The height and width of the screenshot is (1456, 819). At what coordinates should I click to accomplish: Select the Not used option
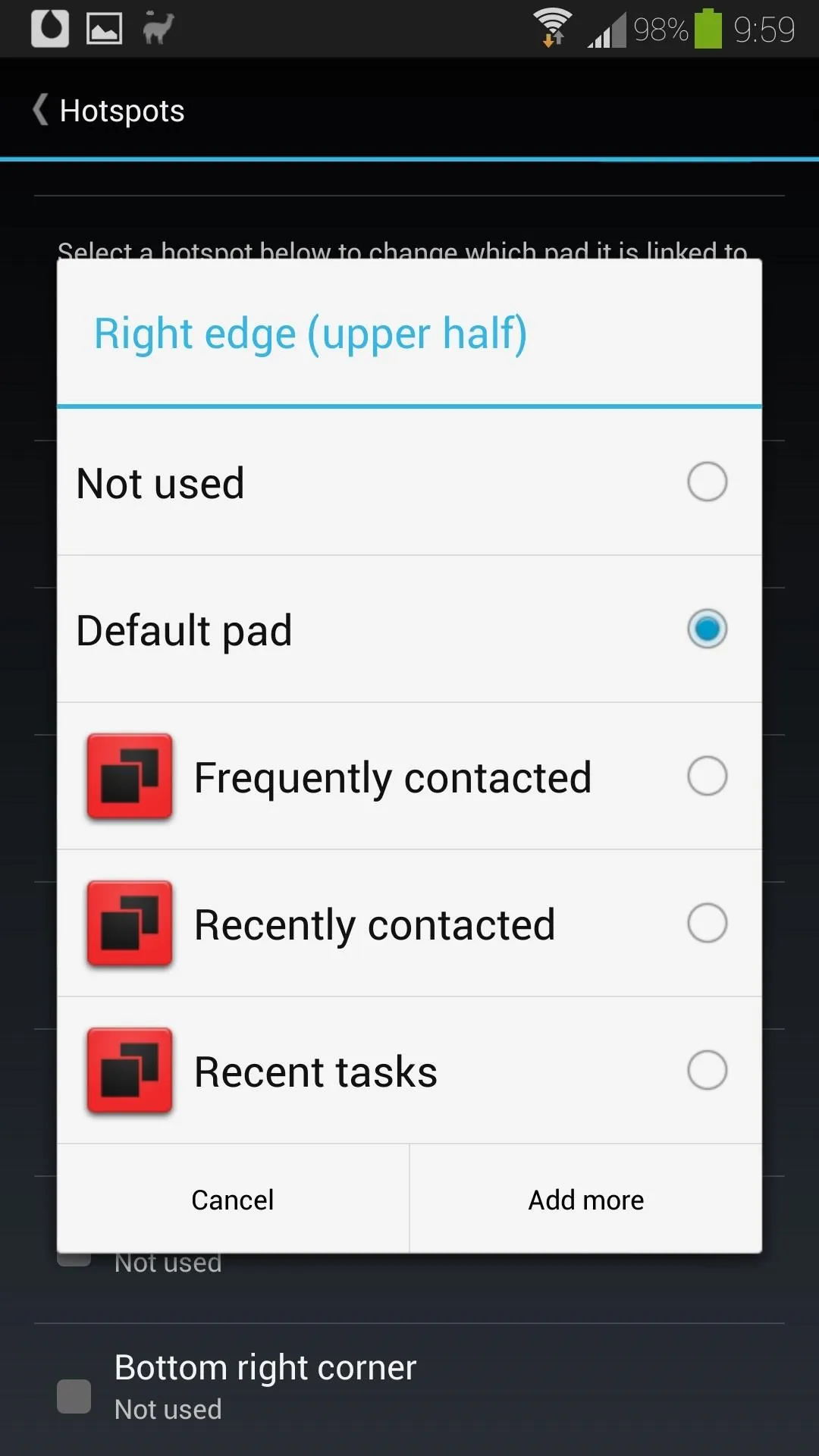coord(409,482)
